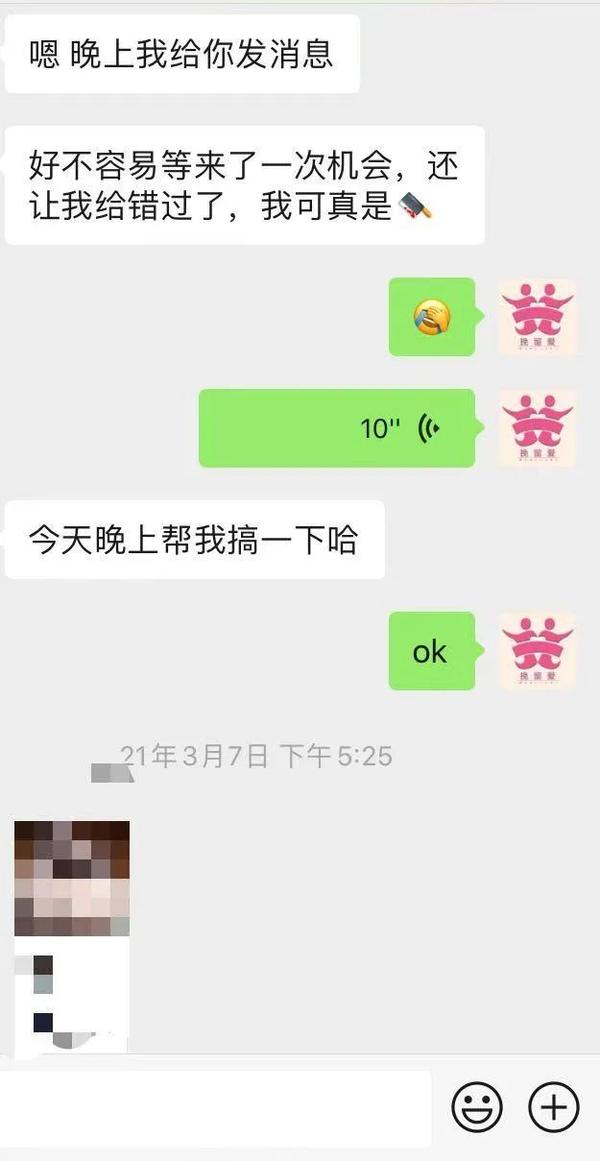Open sender avatar next to ok message
600x1161 pixels.
pos(538,651)
